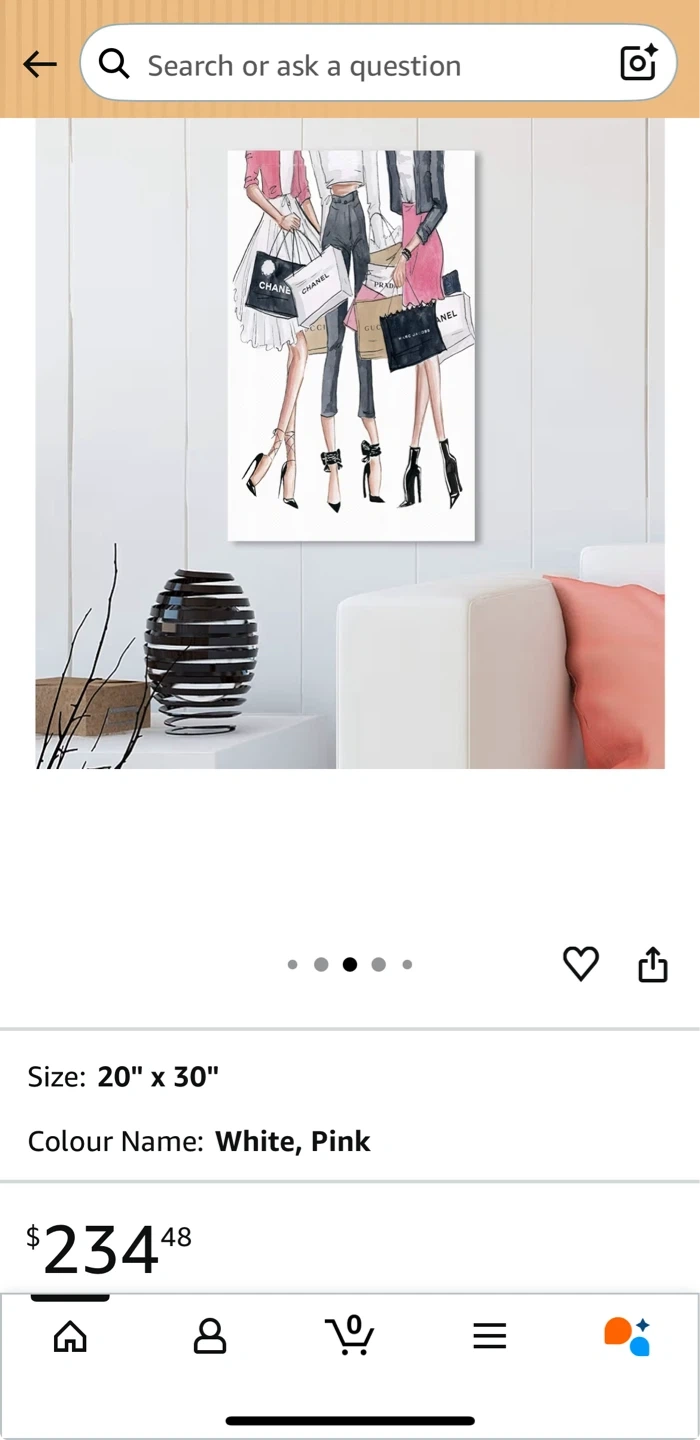Share this product
This screenshot has width=700, height=1440.
(x=653, y=964)
